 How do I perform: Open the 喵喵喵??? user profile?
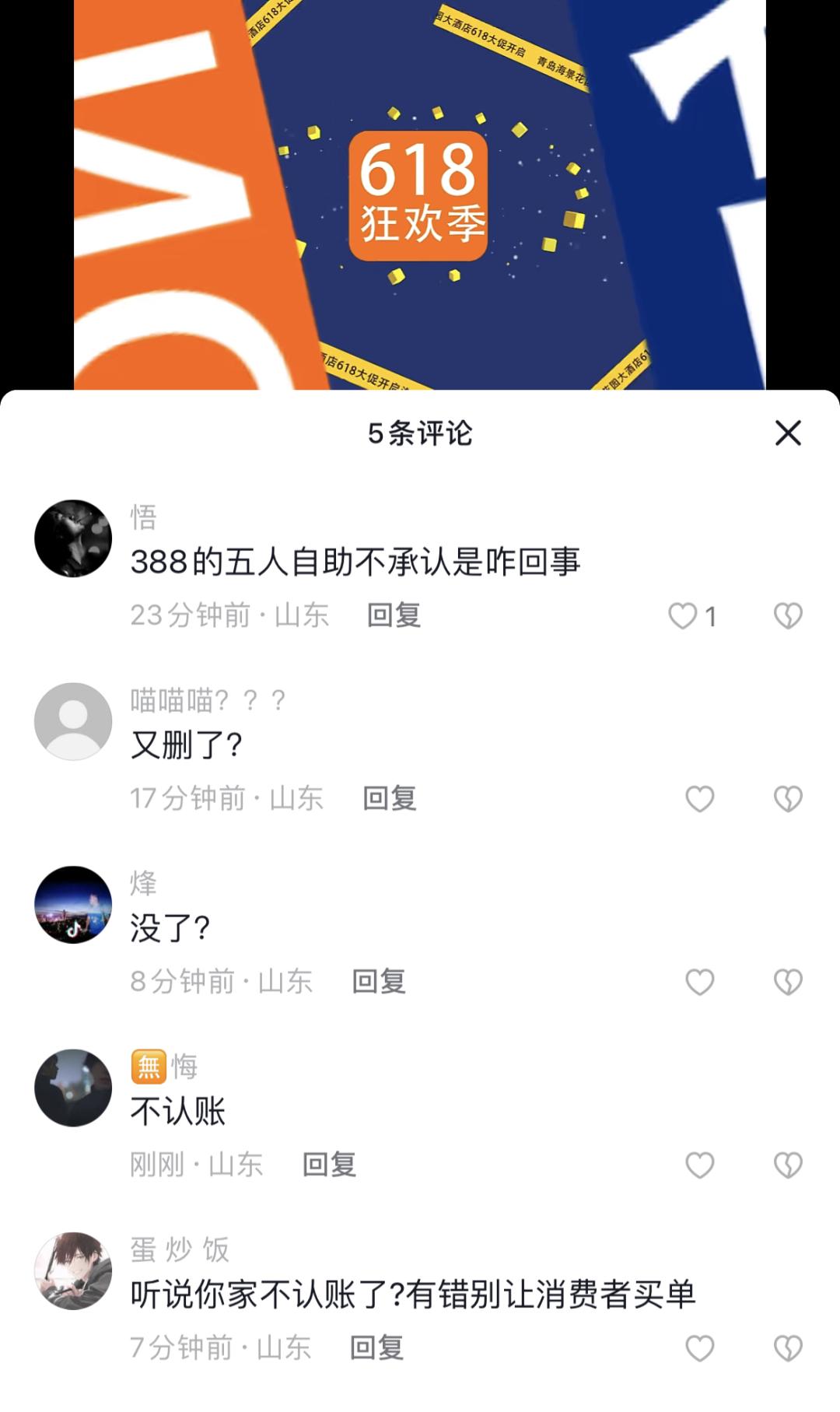click(x=73, y=721)
